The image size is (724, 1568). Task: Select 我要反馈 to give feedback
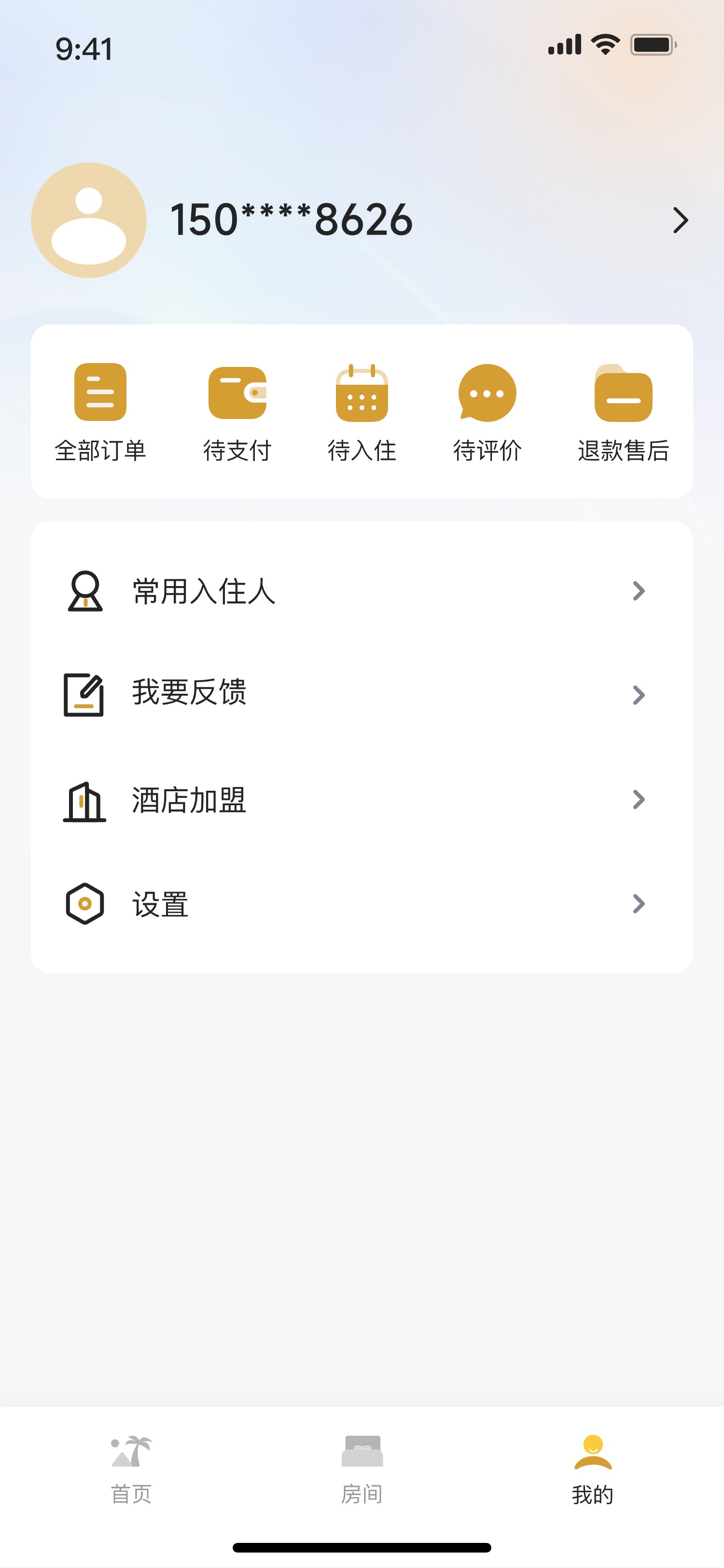362,695
